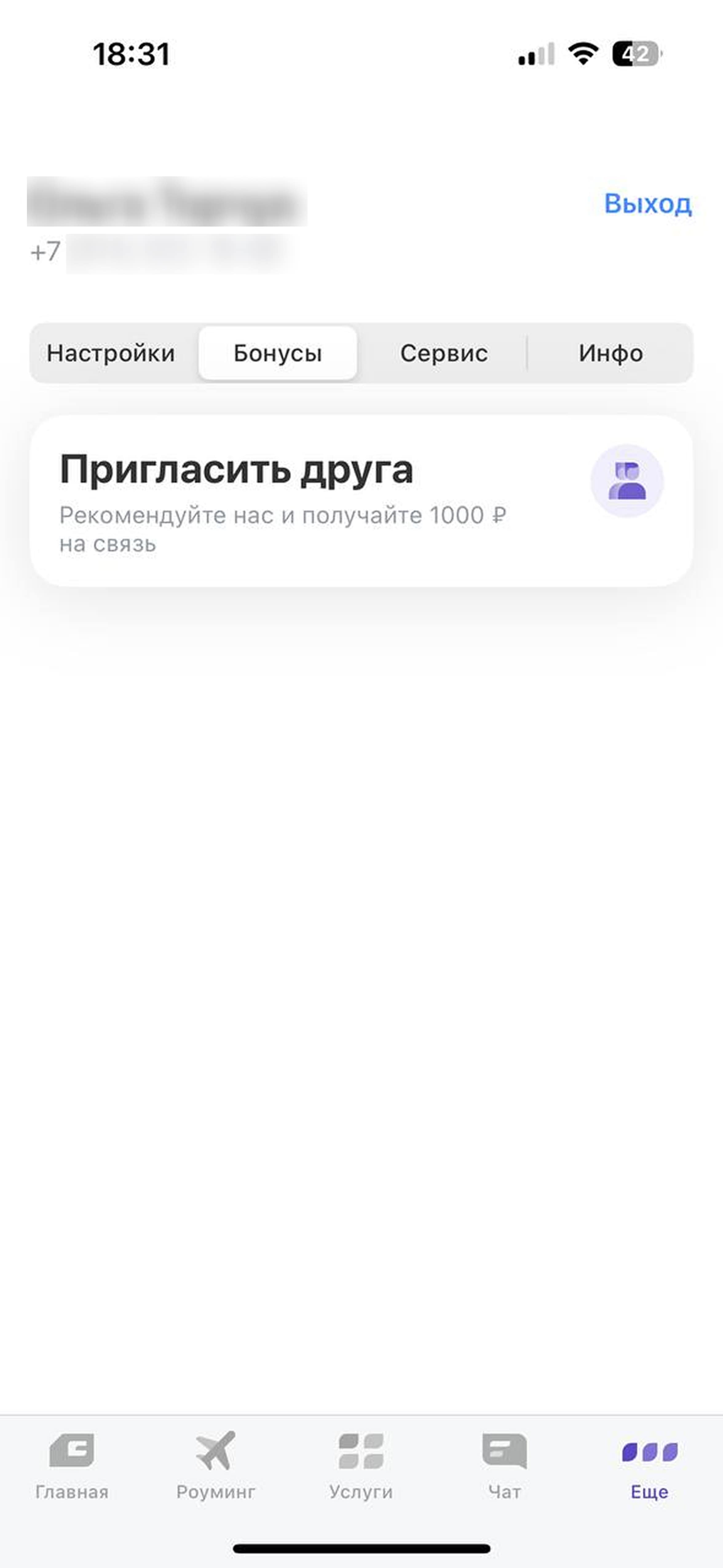Switch to the Настройки segment
723x1568 pixels.
[x=111, y=353]
